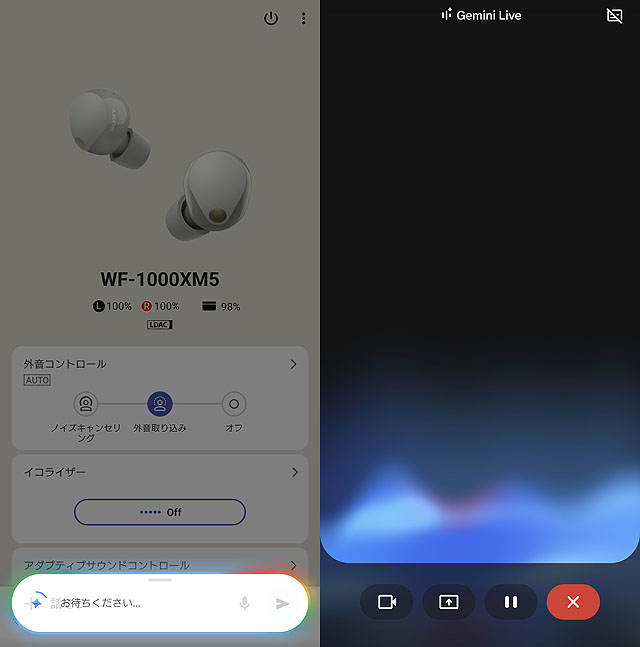640x647 pixels.
Task: Share your screen with Gemini Live
Action: point(449,602)
